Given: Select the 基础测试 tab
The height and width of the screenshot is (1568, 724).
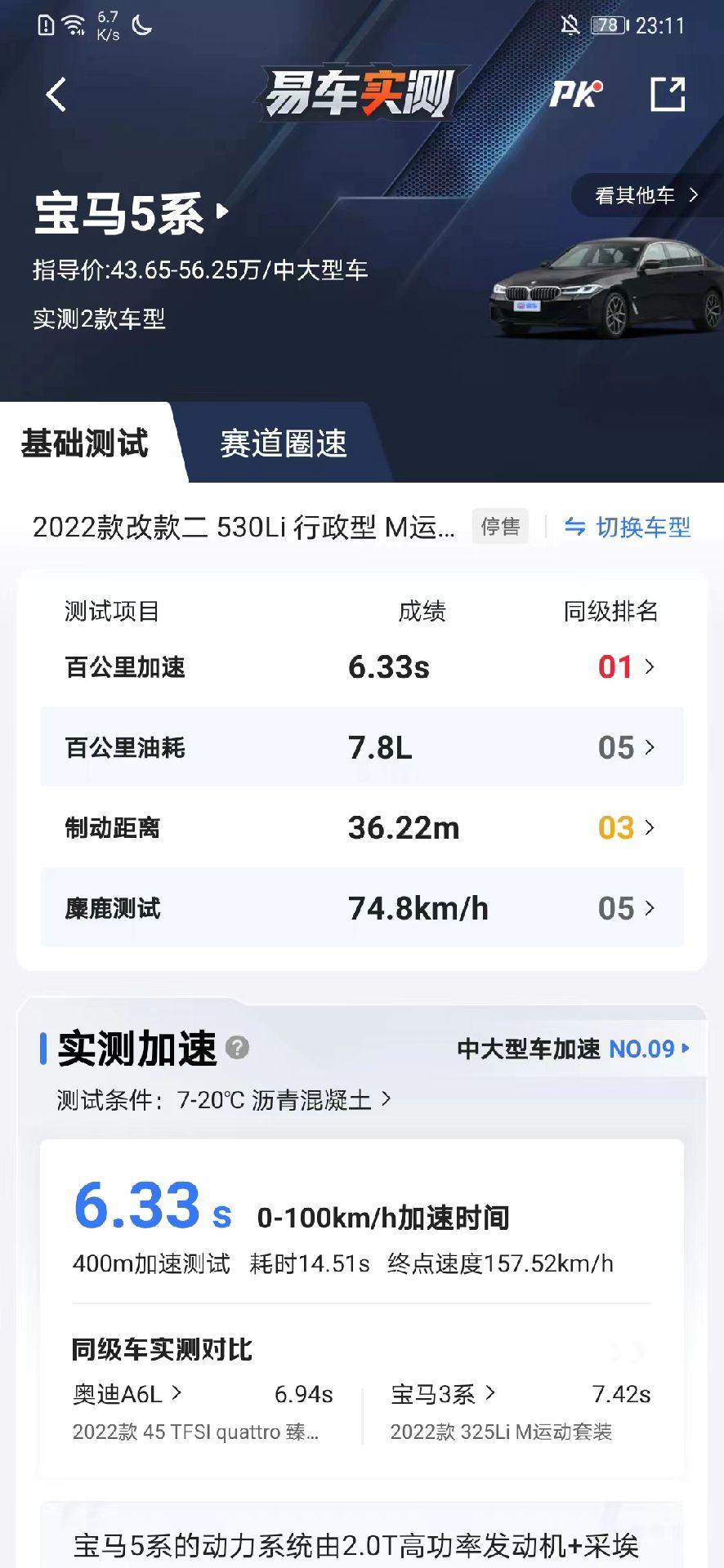Looking at the screenshot, I should 85,443.
